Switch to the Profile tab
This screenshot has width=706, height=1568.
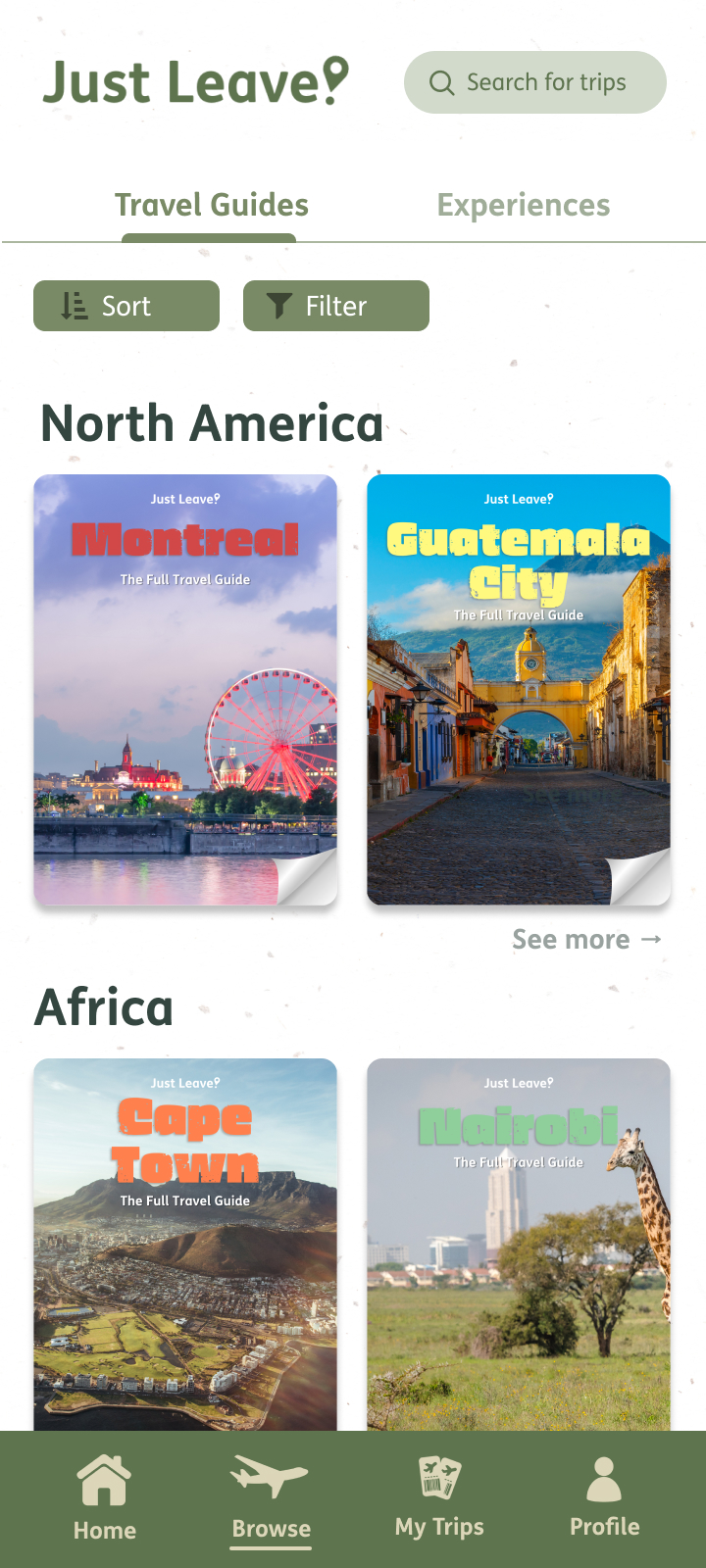coord(605,1498)
